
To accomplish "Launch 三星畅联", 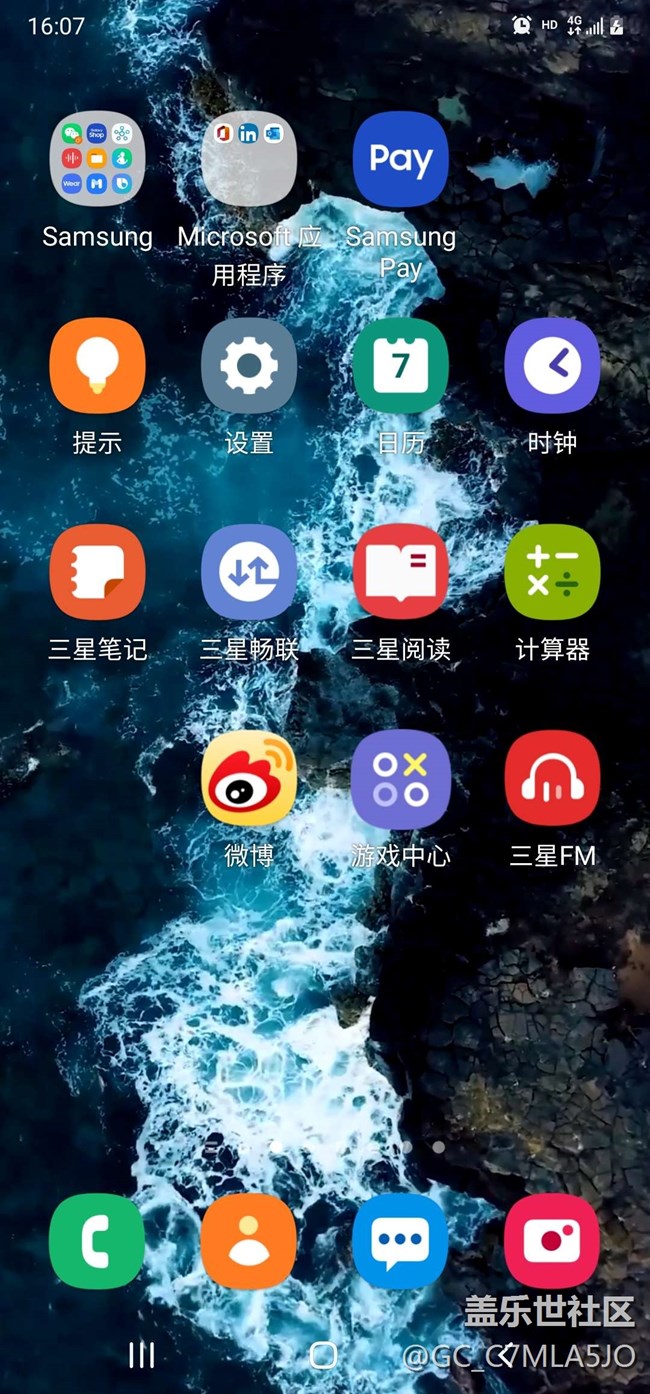I will (x=249, y=572).
